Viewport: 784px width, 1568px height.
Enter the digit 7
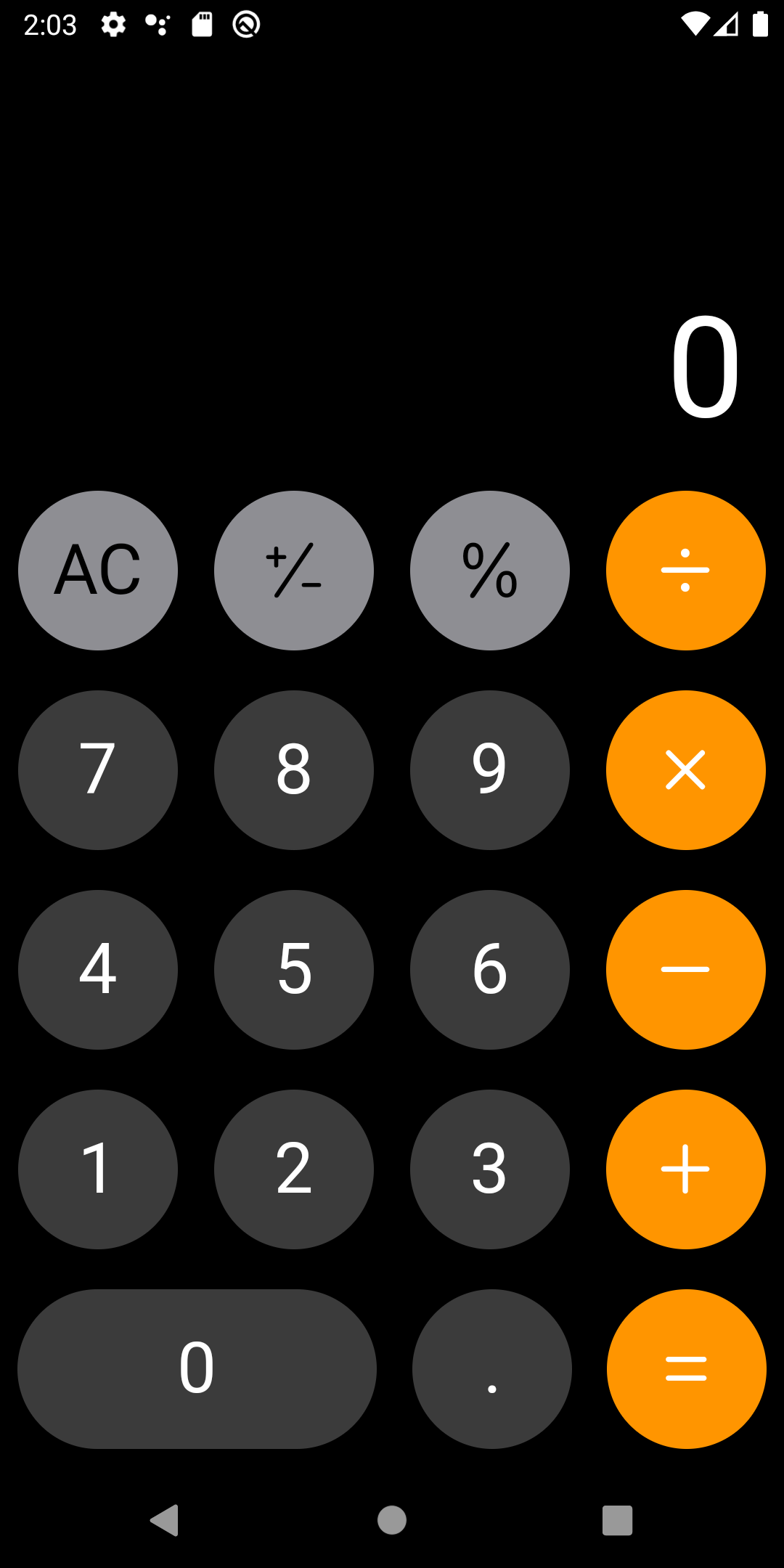pos(98,770)
